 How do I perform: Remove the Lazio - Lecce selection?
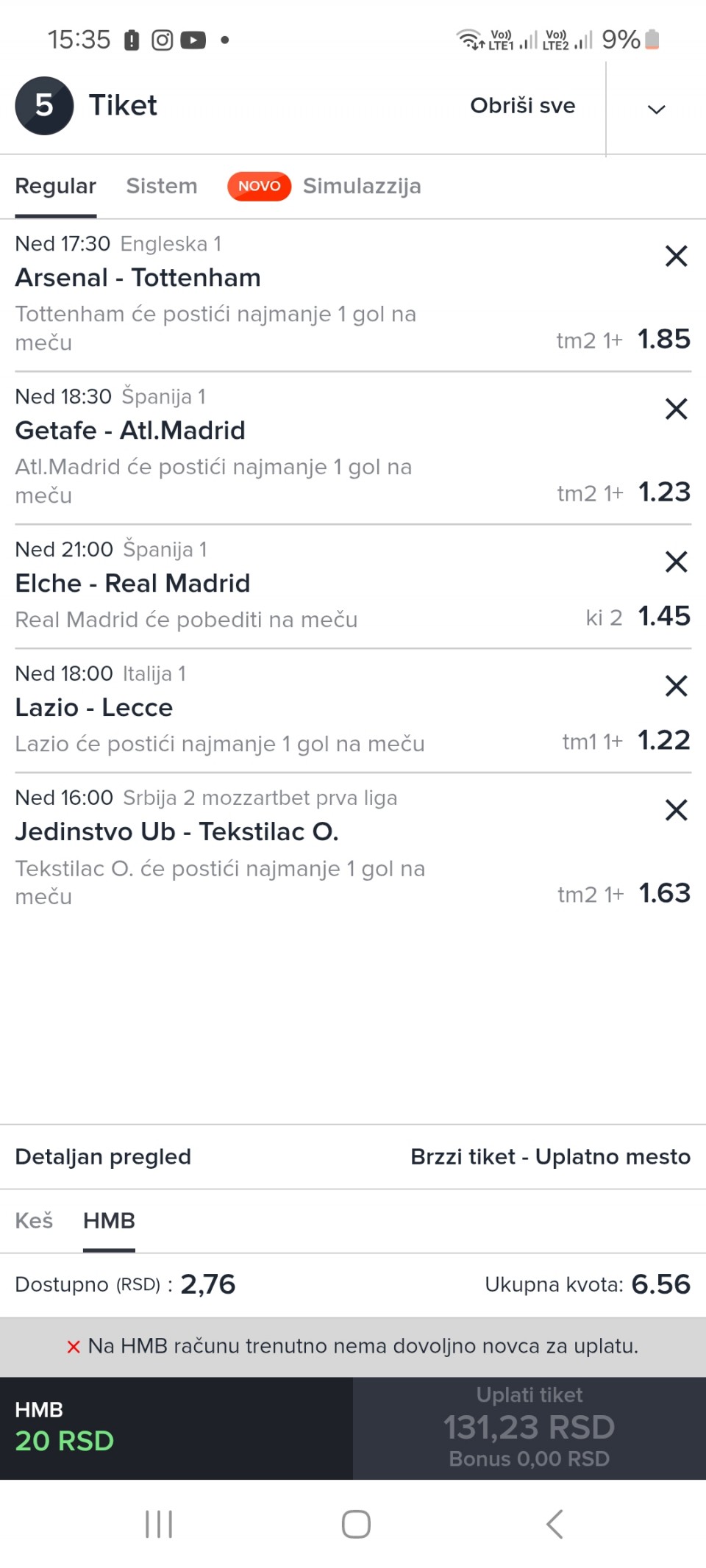pos(676,686)
